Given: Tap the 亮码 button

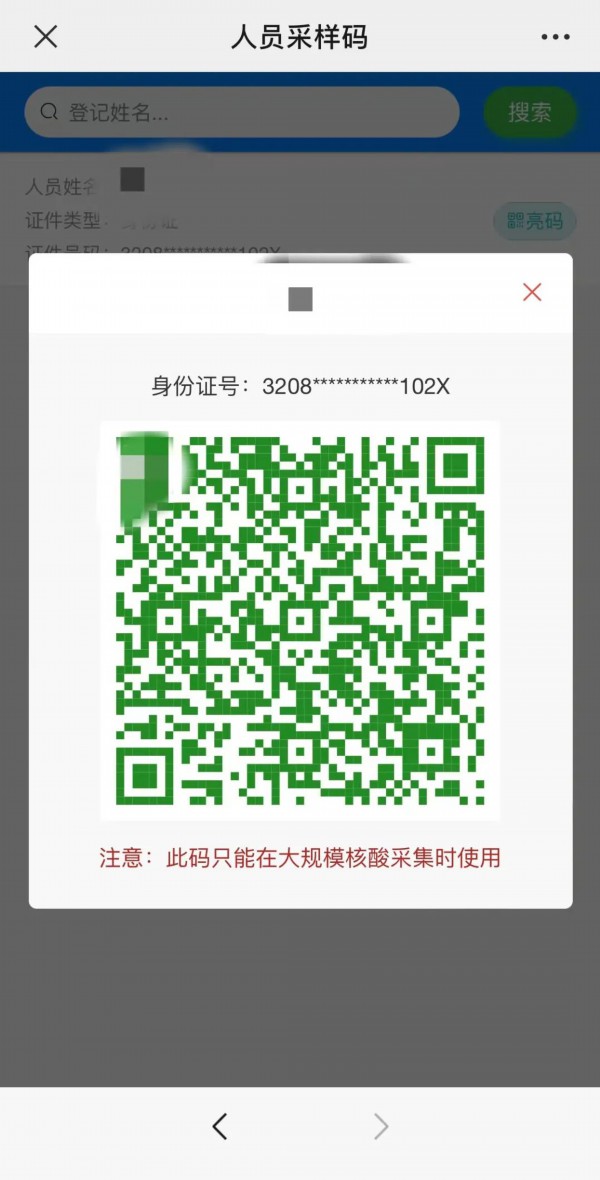Looking at the screenshot, I should click(x=535, y=221).
